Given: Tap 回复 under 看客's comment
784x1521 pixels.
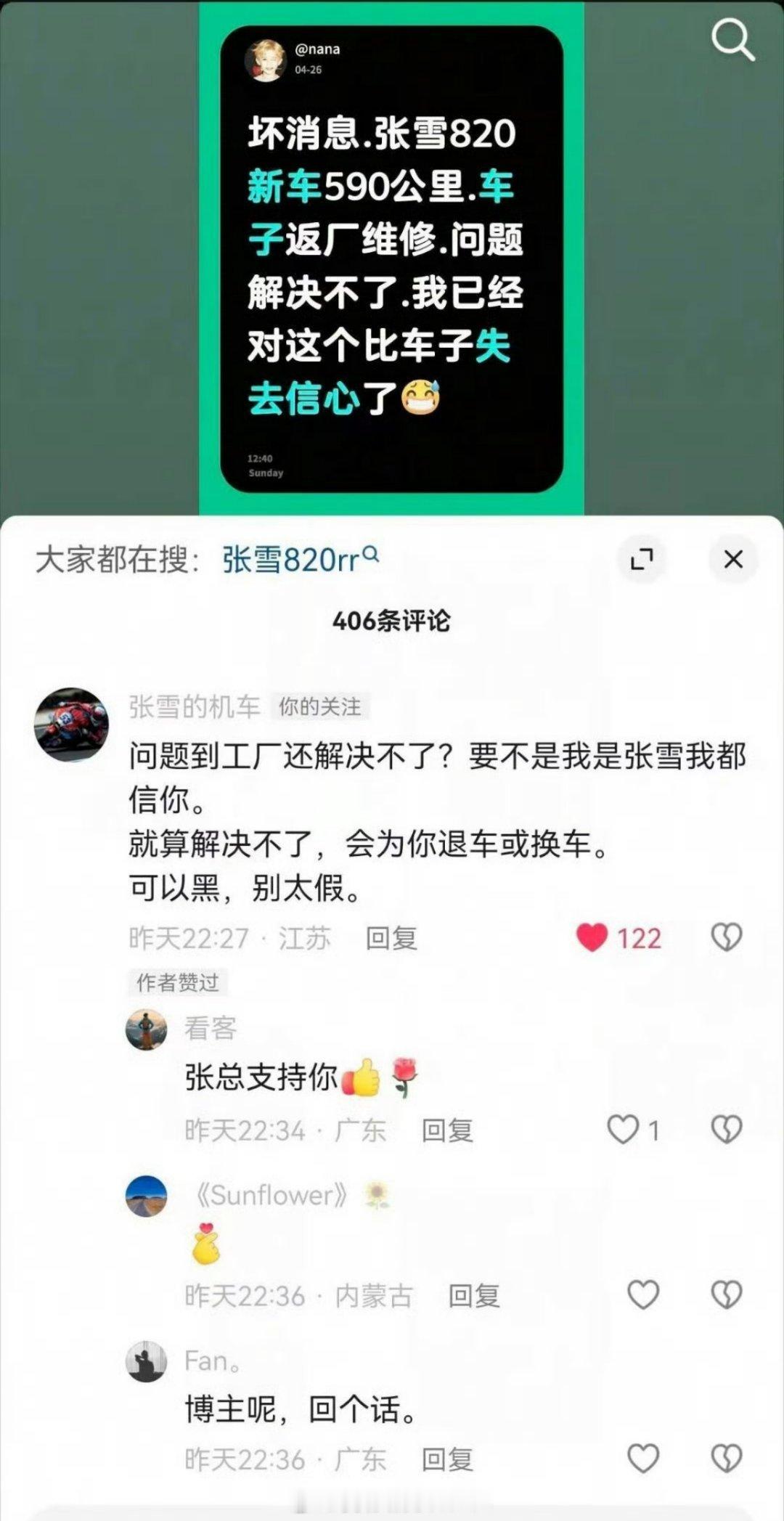Looking at the screenshot, I should (446, 1130).
